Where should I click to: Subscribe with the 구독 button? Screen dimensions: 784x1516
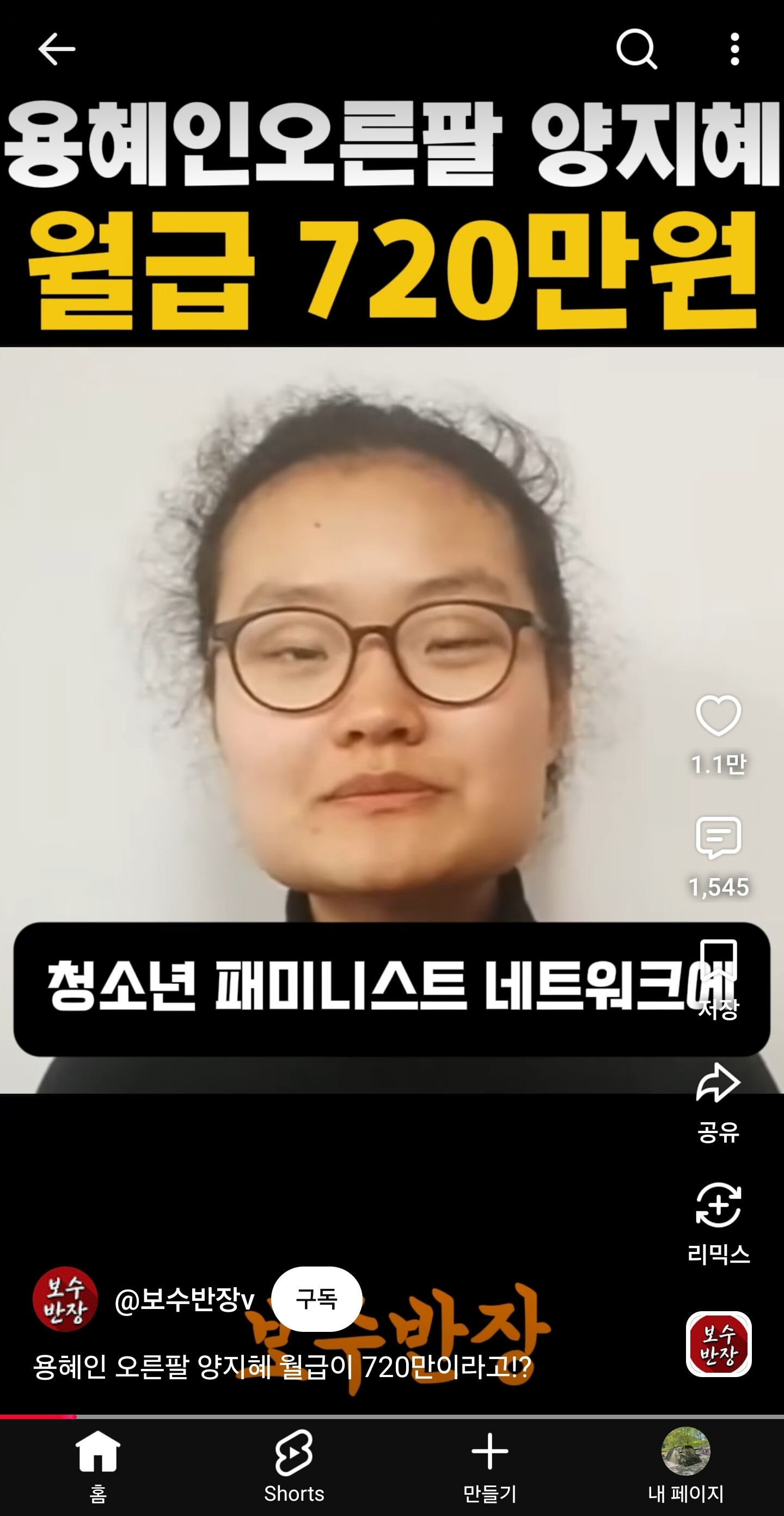pyautogui.click(x=316, y=1299)
